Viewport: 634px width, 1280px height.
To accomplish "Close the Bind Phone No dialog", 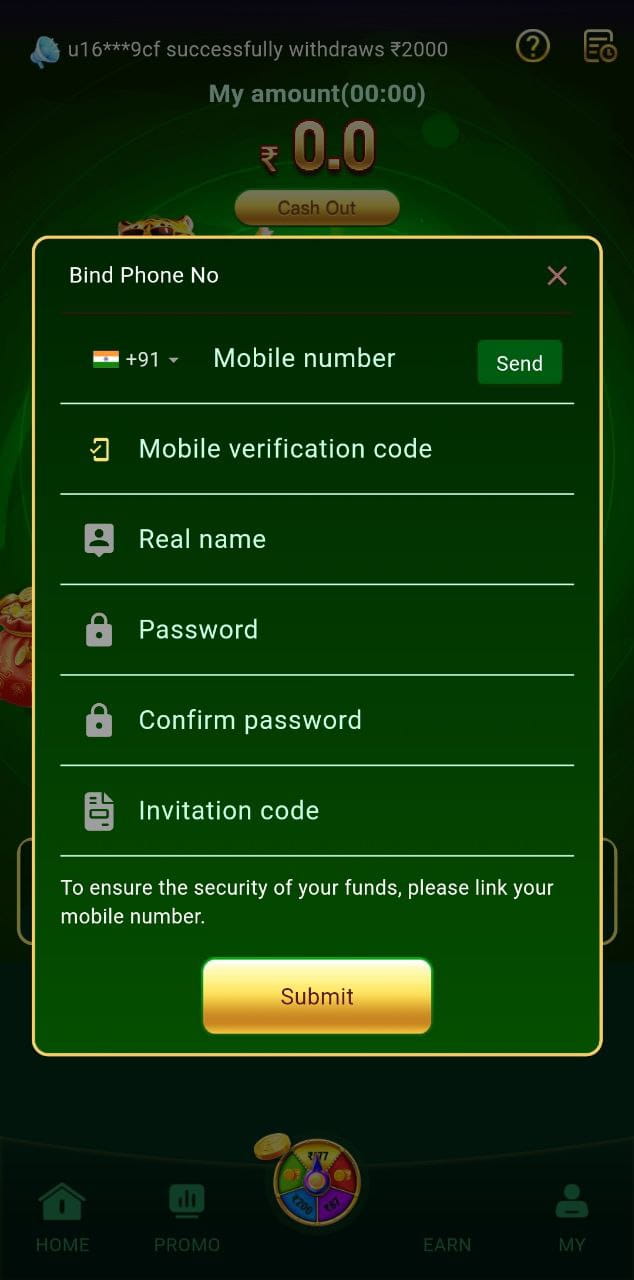I will pyautogui.click(x=557, y=276).
